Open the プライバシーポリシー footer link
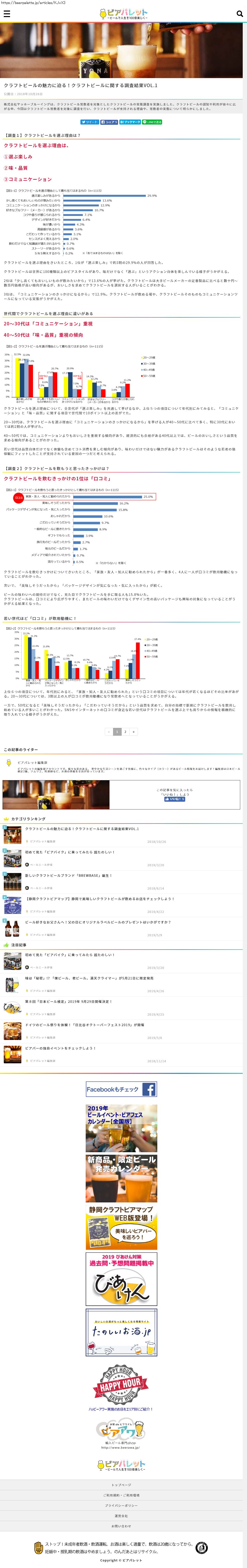The height and width of the screenshot is (1568, 247). (x=121, y=1505)
